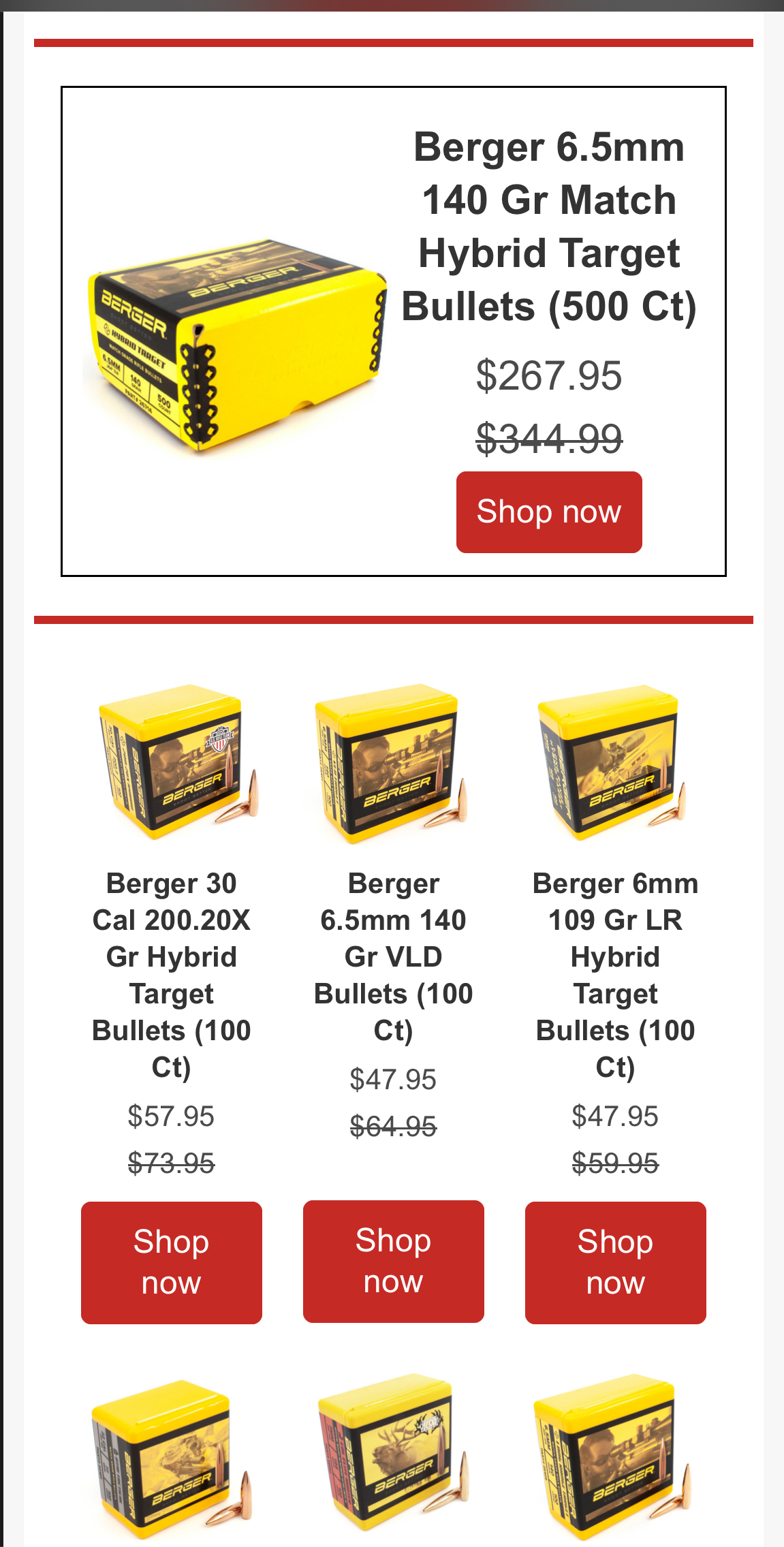Shop now for Berger 6.5mm 500 Ct bullets
Screen dimensions: 784x1547
pos(549,512)
